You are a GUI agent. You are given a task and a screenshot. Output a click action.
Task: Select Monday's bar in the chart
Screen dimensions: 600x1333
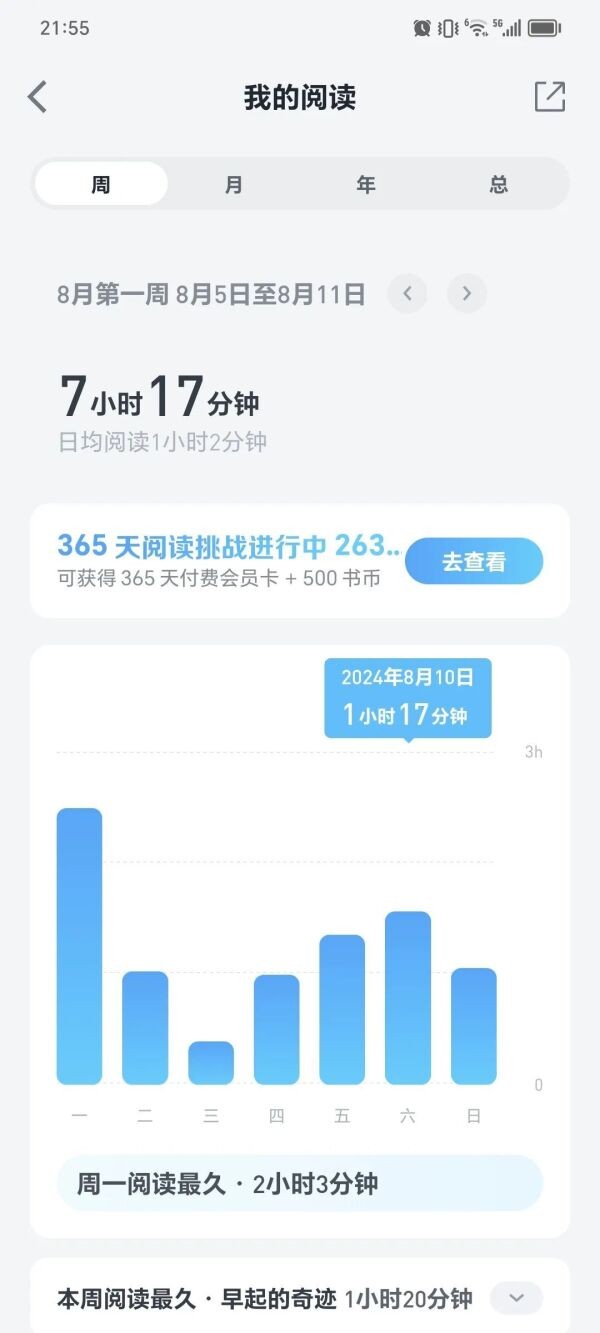point(79,946)
